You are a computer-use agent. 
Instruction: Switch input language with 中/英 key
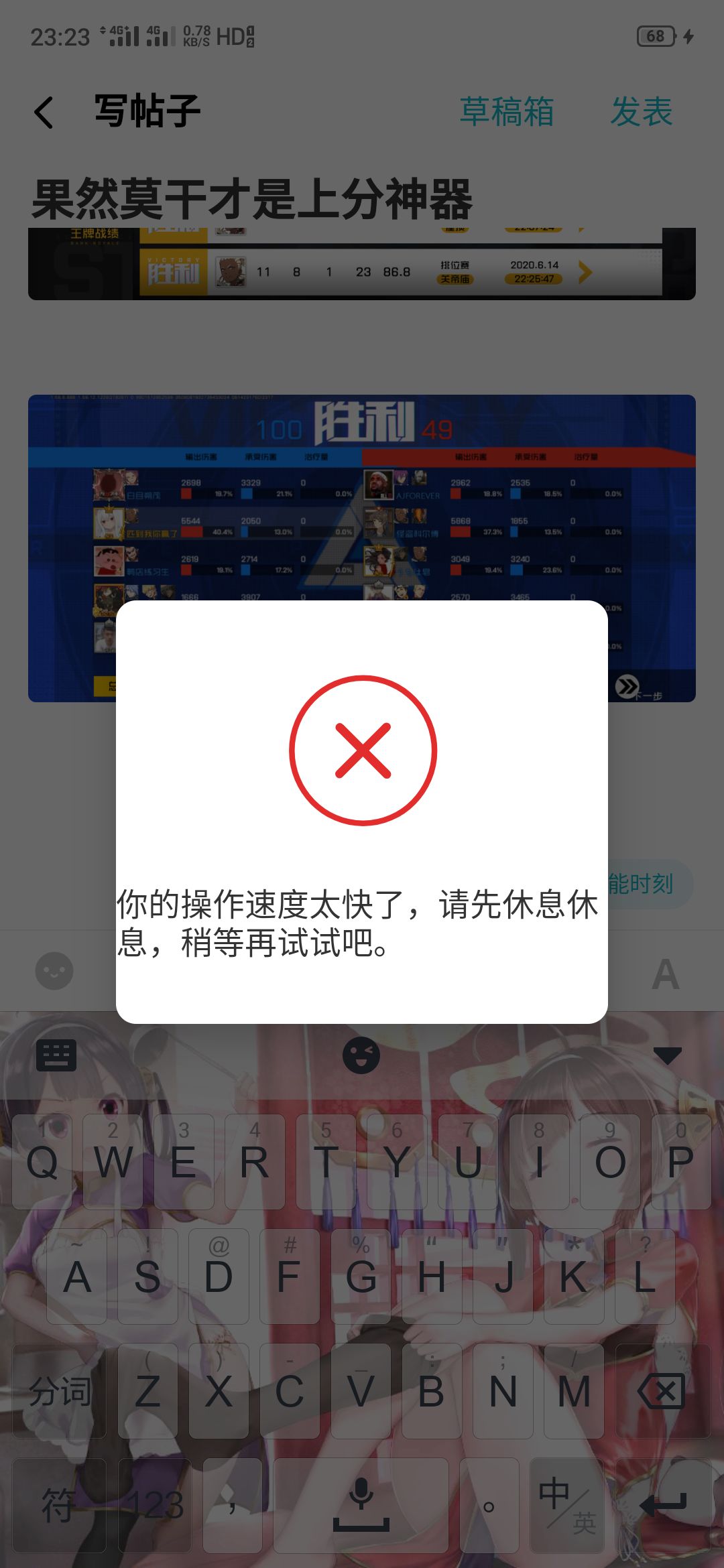point(566,1505)
